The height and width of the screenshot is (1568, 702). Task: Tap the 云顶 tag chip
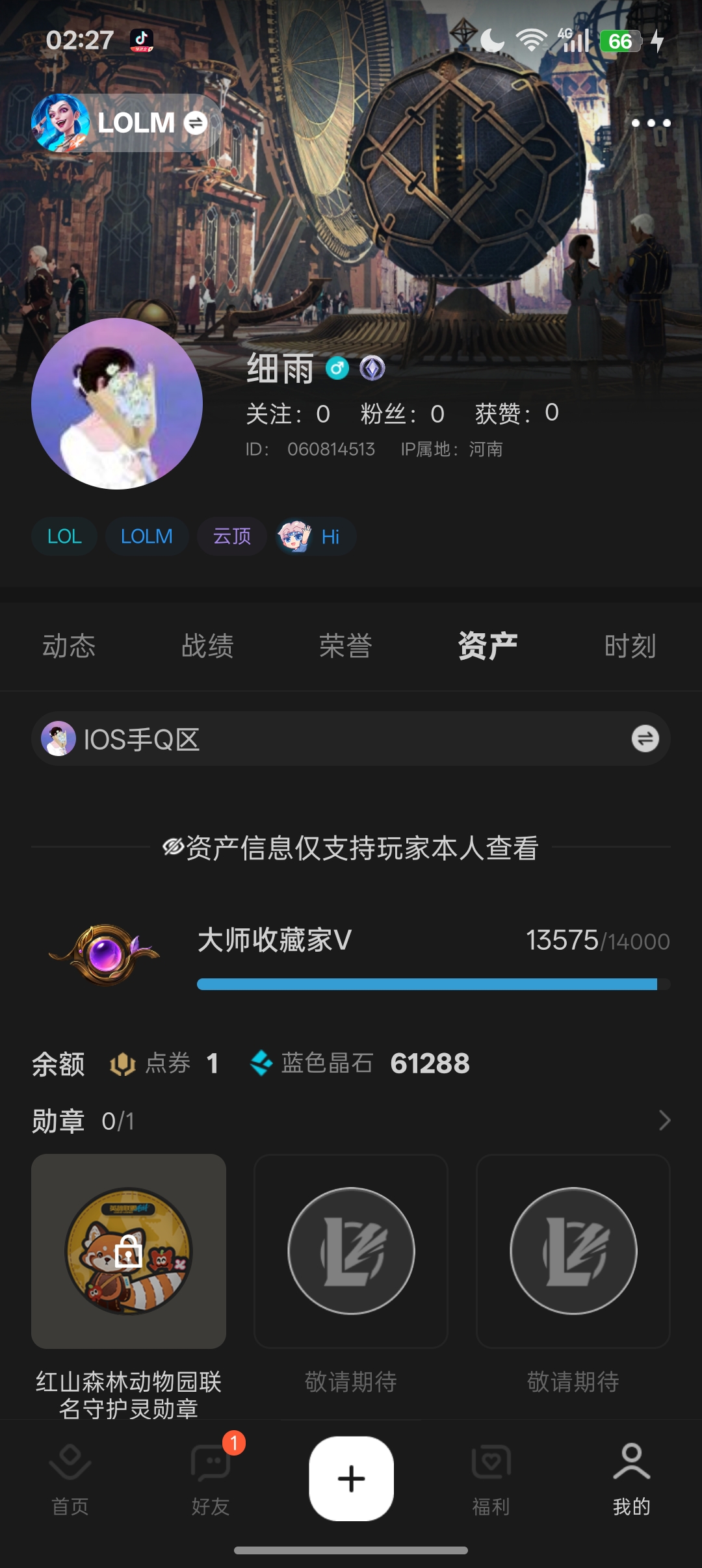[232, 536]
